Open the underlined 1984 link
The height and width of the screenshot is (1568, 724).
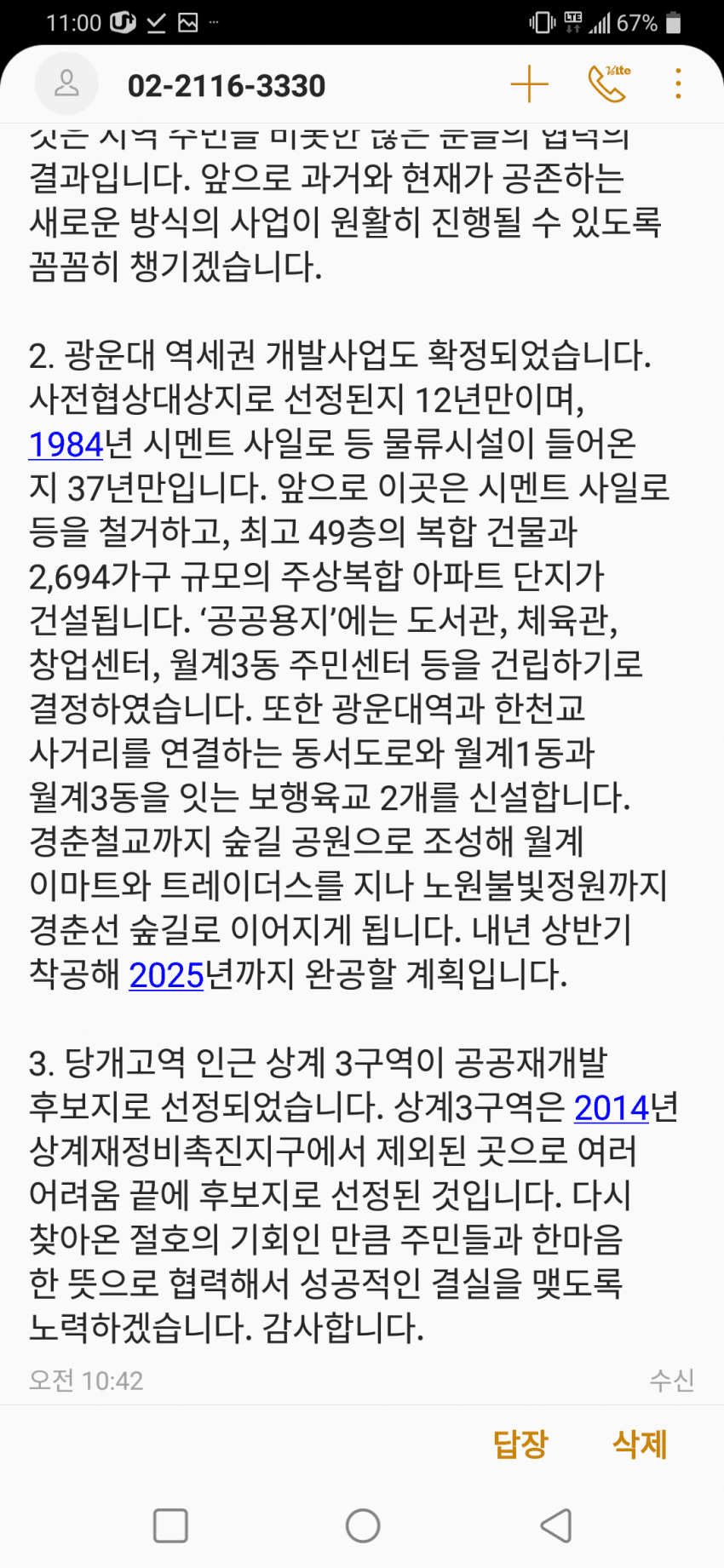tap(66, 445)
